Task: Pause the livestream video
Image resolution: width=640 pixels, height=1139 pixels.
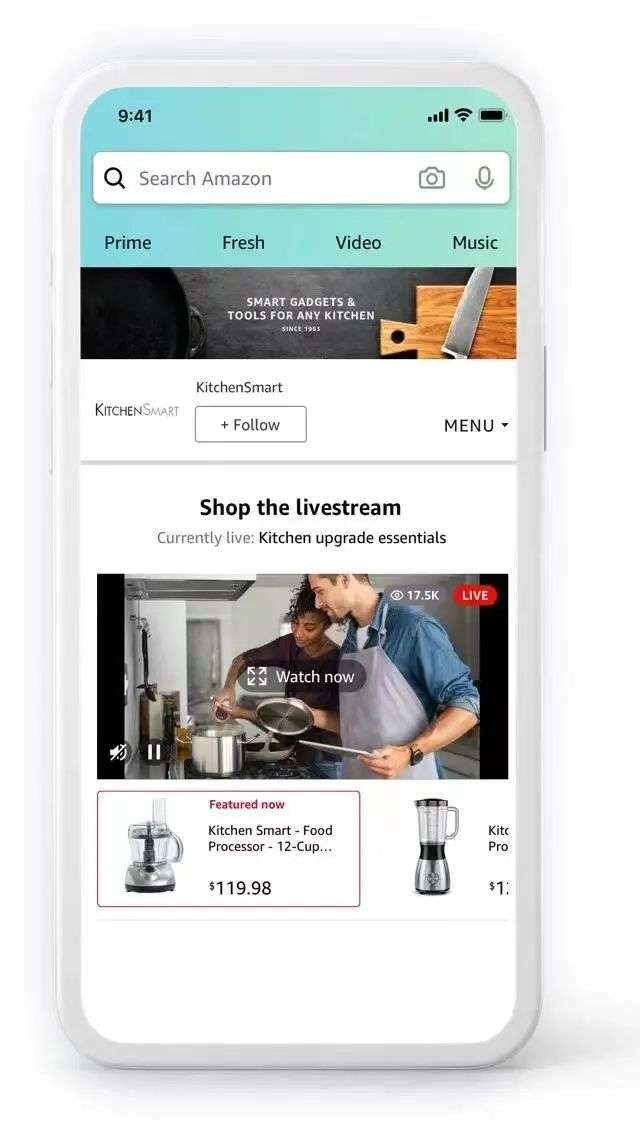Action: 154,753
